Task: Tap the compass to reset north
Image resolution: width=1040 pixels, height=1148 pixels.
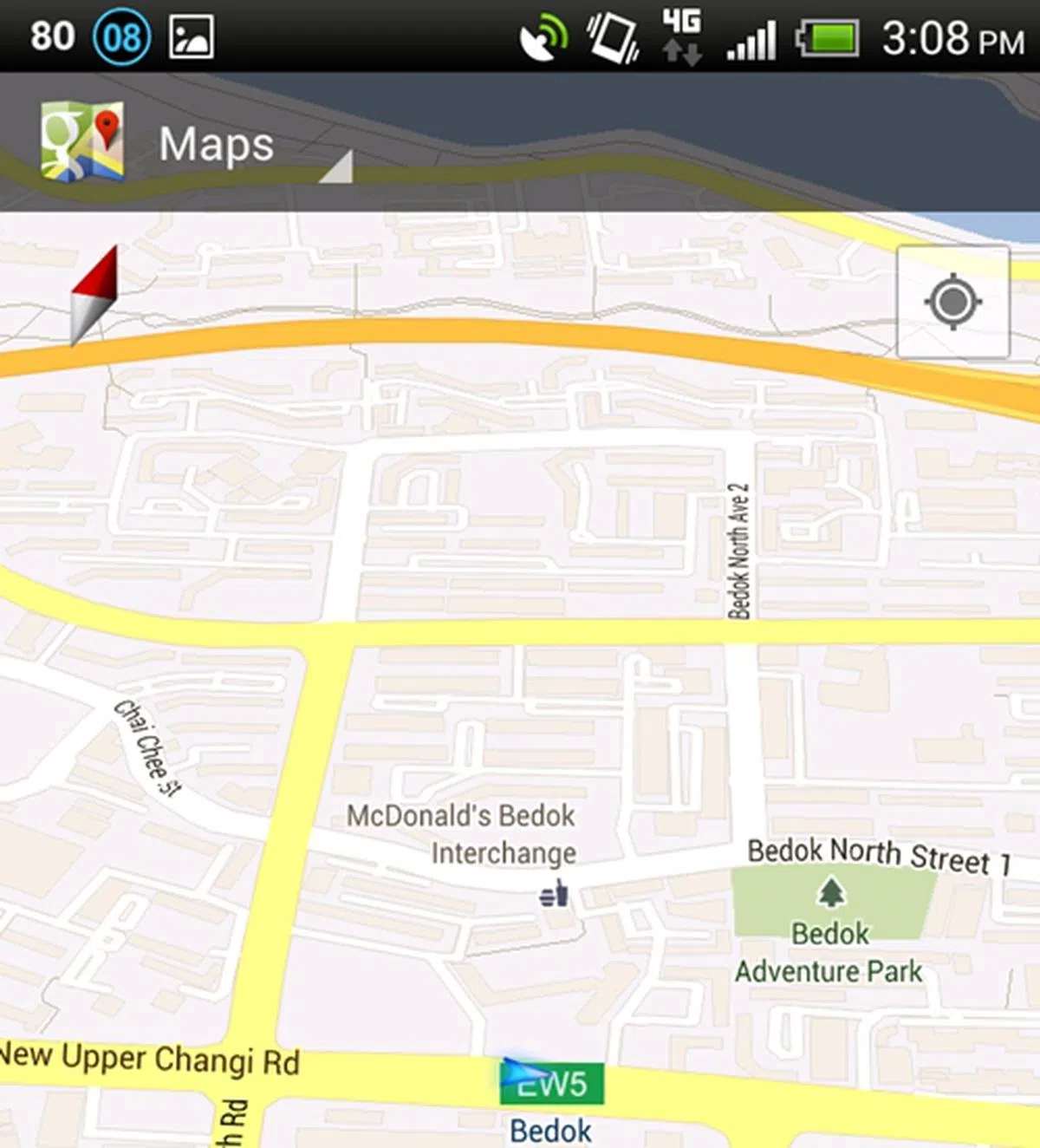Action: pyautogui.click(x=94, y=295)
